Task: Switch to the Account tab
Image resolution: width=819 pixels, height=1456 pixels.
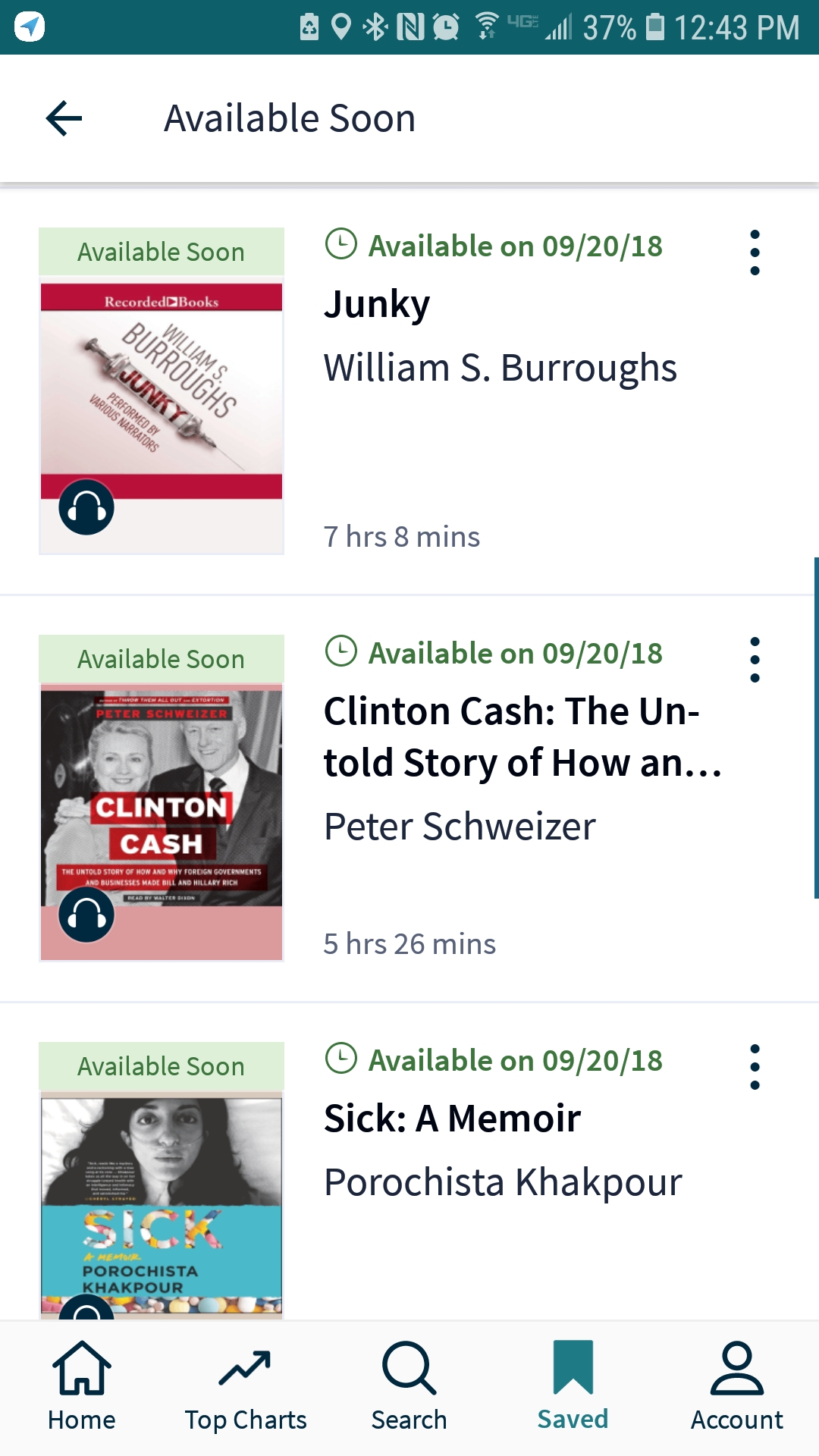Action: pyautogui.click(x=737, y=1388)
